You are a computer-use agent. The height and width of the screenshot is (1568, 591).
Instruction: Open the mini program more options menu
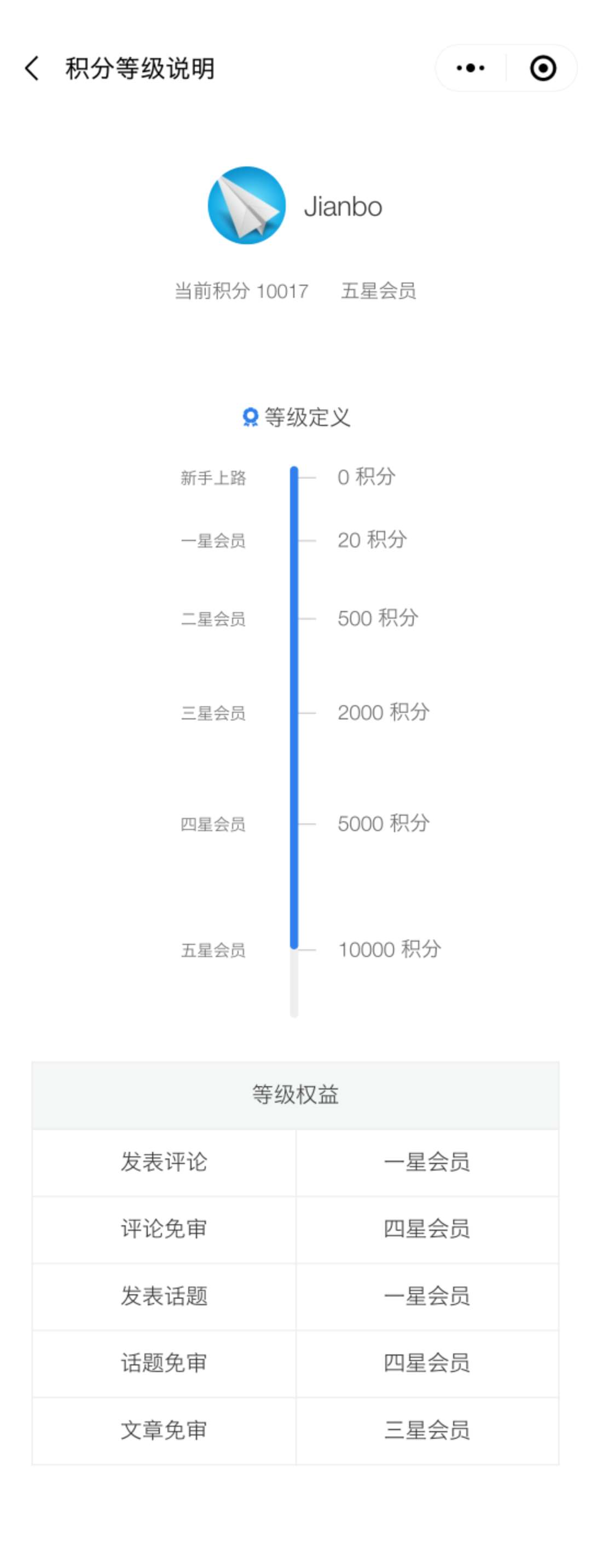pos(471,68)
